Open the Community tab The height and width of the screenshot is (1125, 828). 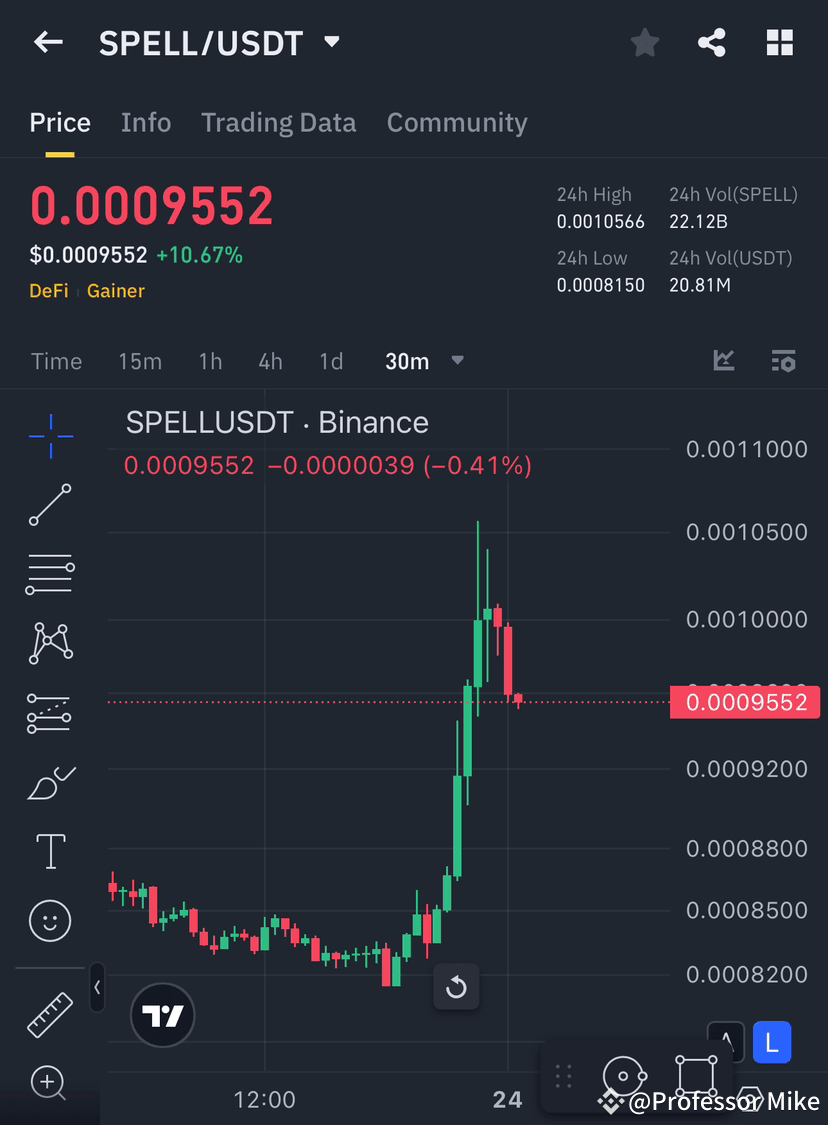click(457, 122)
